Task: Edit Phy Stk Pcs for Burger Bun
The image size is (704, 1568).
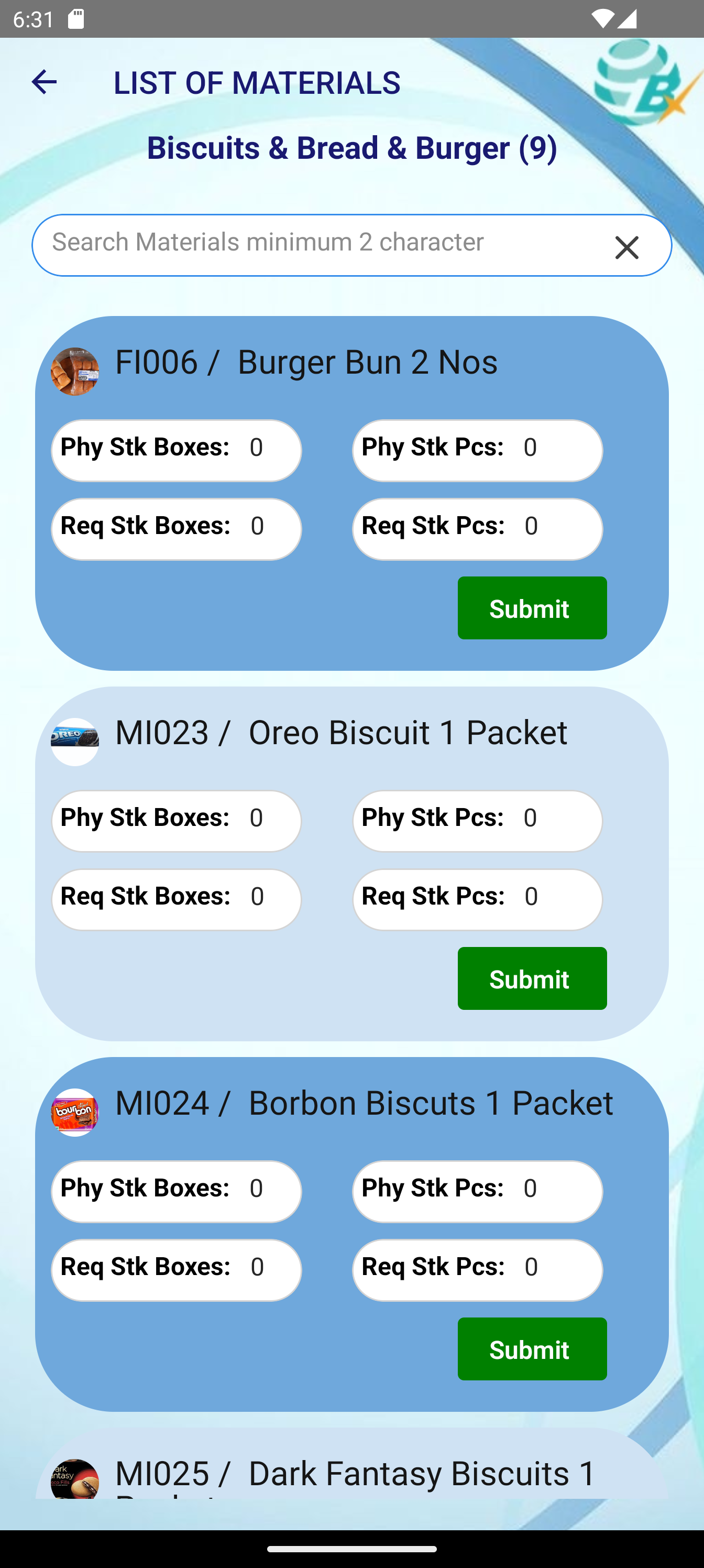Action: point(557,449)
